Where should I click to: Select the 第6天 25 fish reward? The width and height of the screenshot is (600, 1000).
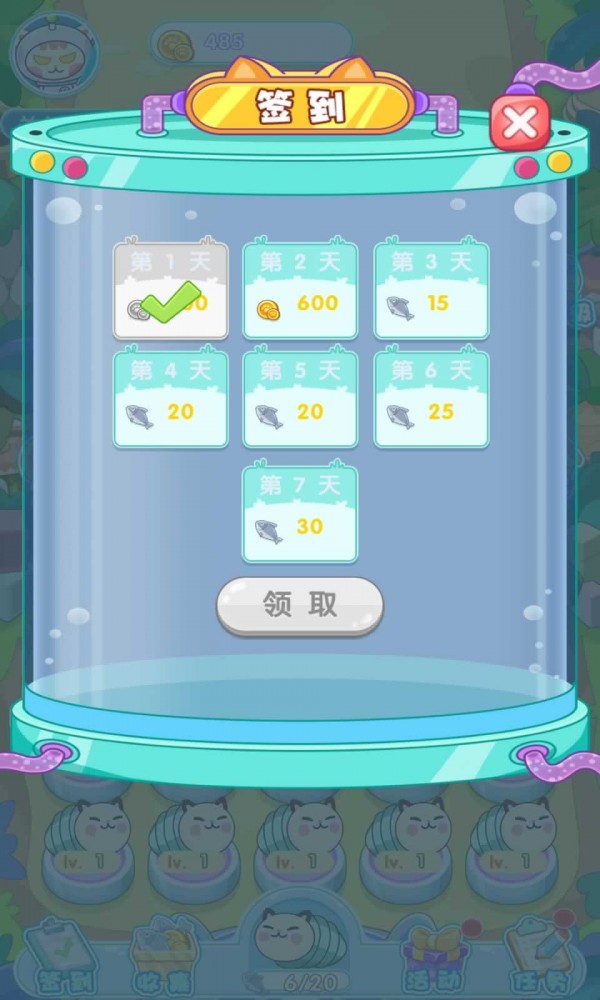click(431, 398)
